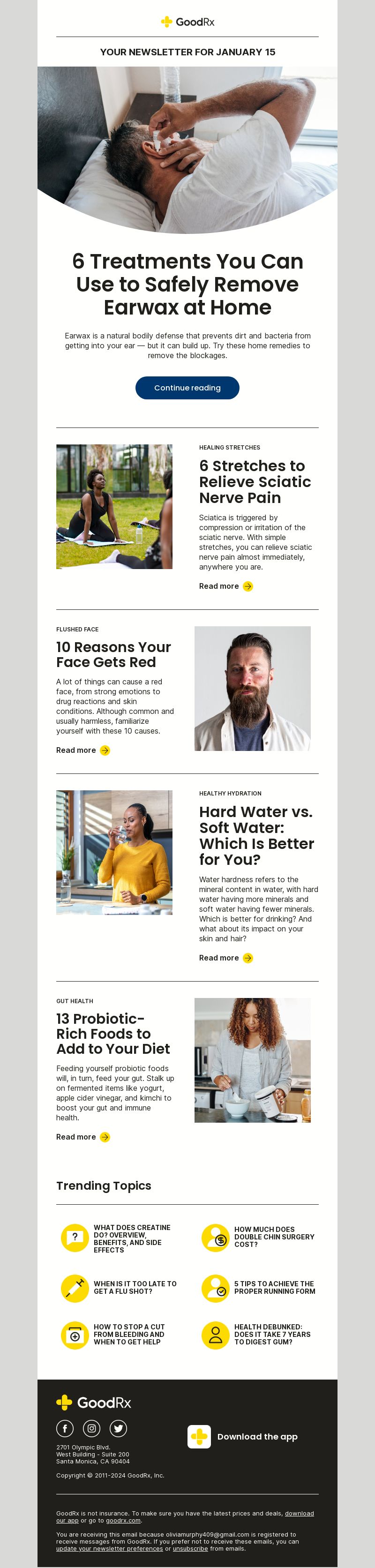Follow the goodrx.com link
This screenshot has width=375, height=1568.
tap(123, 1520)
